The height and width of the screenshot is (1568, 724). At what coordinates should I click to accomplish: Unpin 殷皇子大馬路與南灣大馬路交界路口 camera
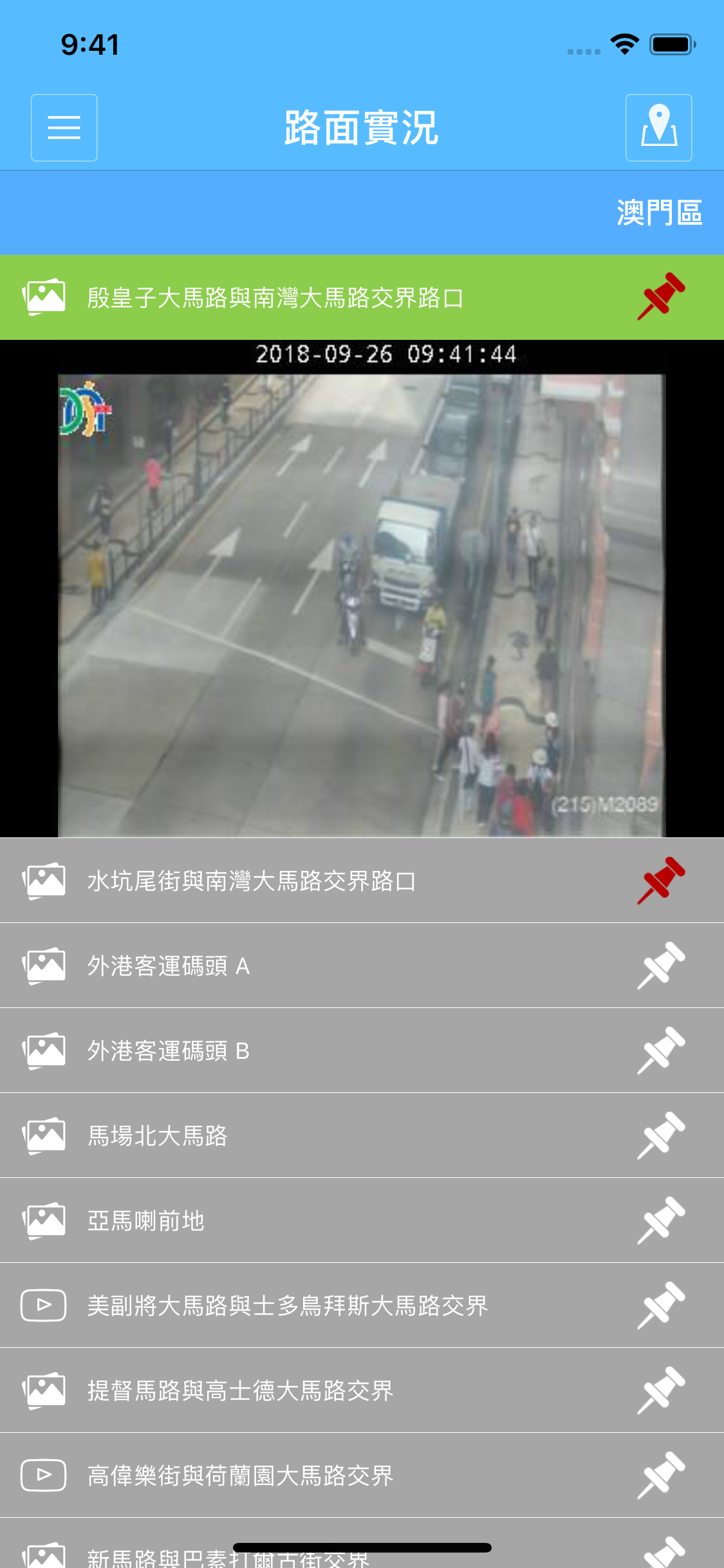(661, 297)
